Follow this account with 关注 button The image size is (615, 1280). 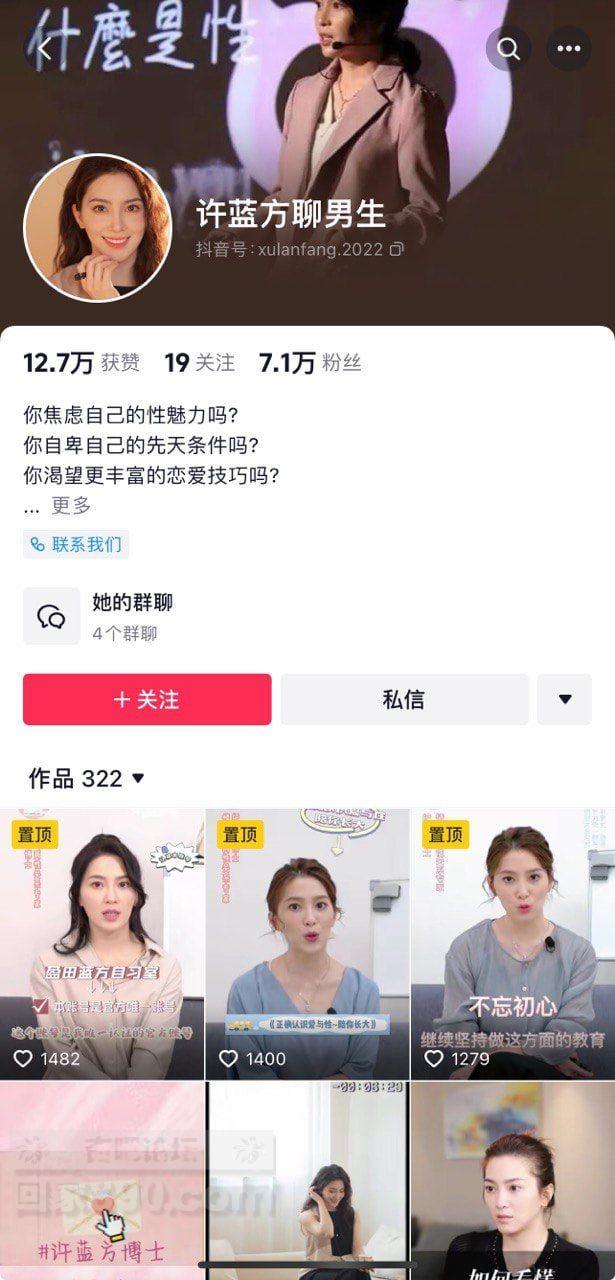tap(147, 699)
